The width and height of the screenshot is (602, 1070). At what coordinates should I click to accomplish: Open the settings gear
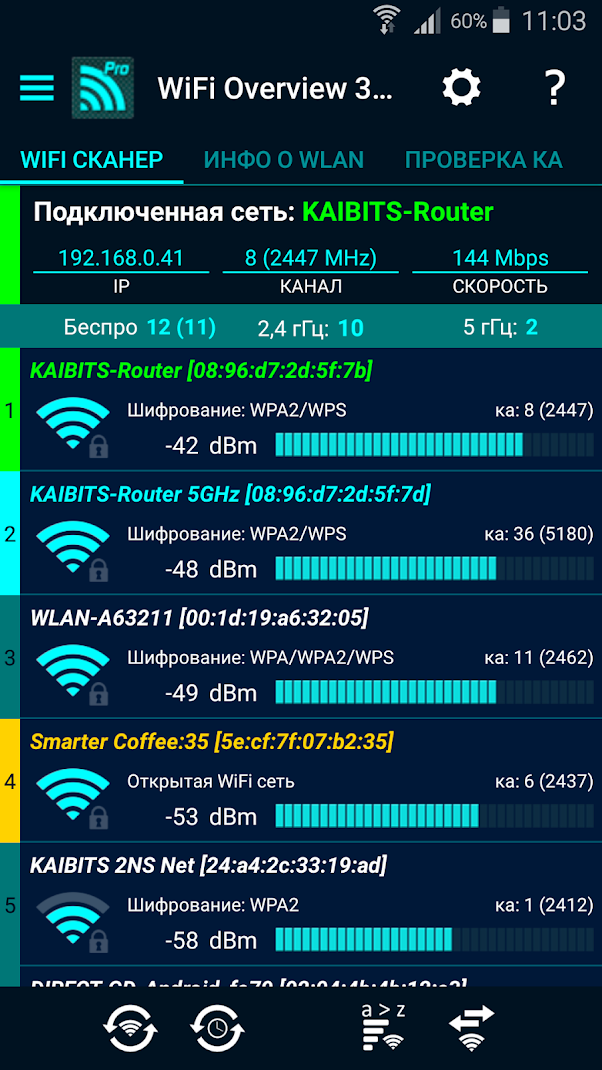(x=461, y=87)
